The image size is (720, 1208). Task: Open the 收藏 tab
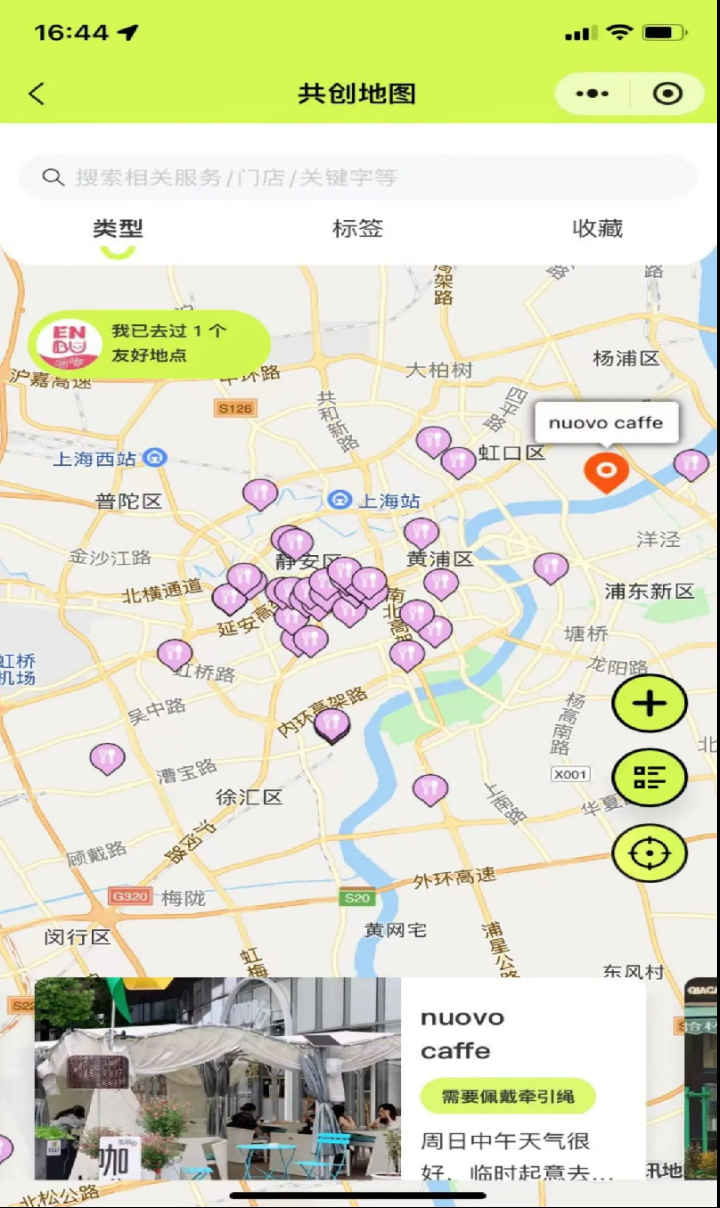tap(597, 229)
